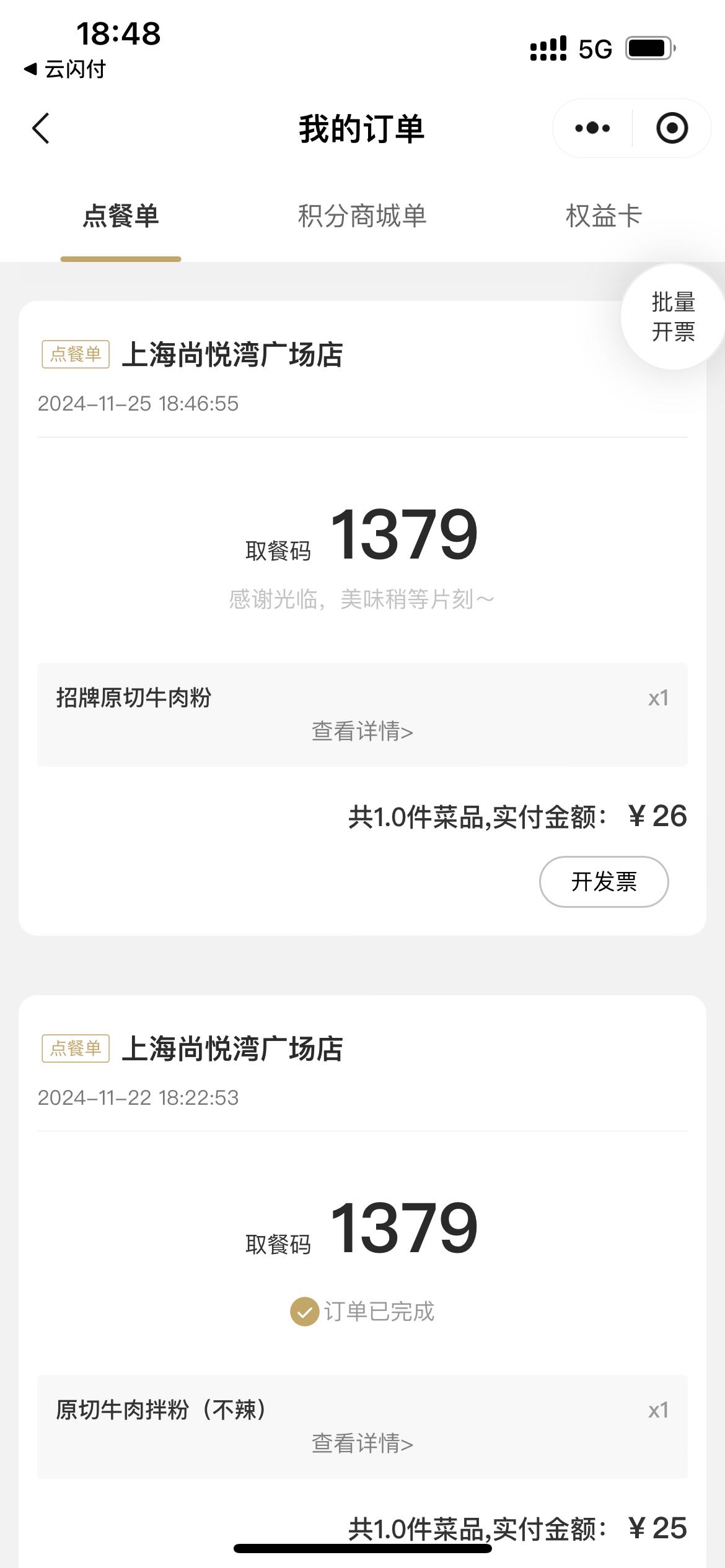The image size is (725, 1568).
Task: Tap the 批量开票 floating button
Action: click(x=673, y=317)
